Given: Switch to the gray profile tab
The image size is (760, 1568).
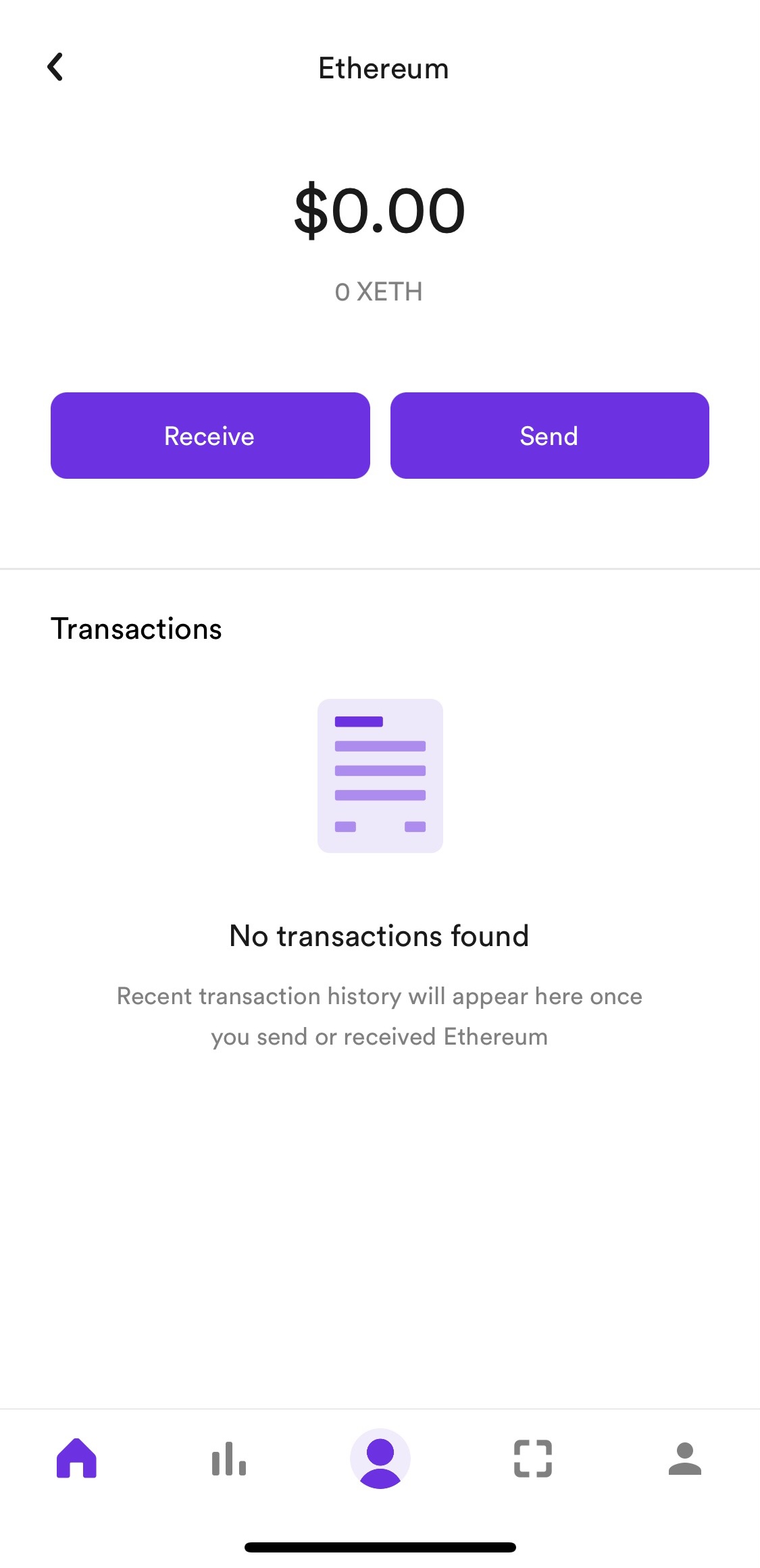Looking at the screenshot, I should click(x=684, y=1459).
